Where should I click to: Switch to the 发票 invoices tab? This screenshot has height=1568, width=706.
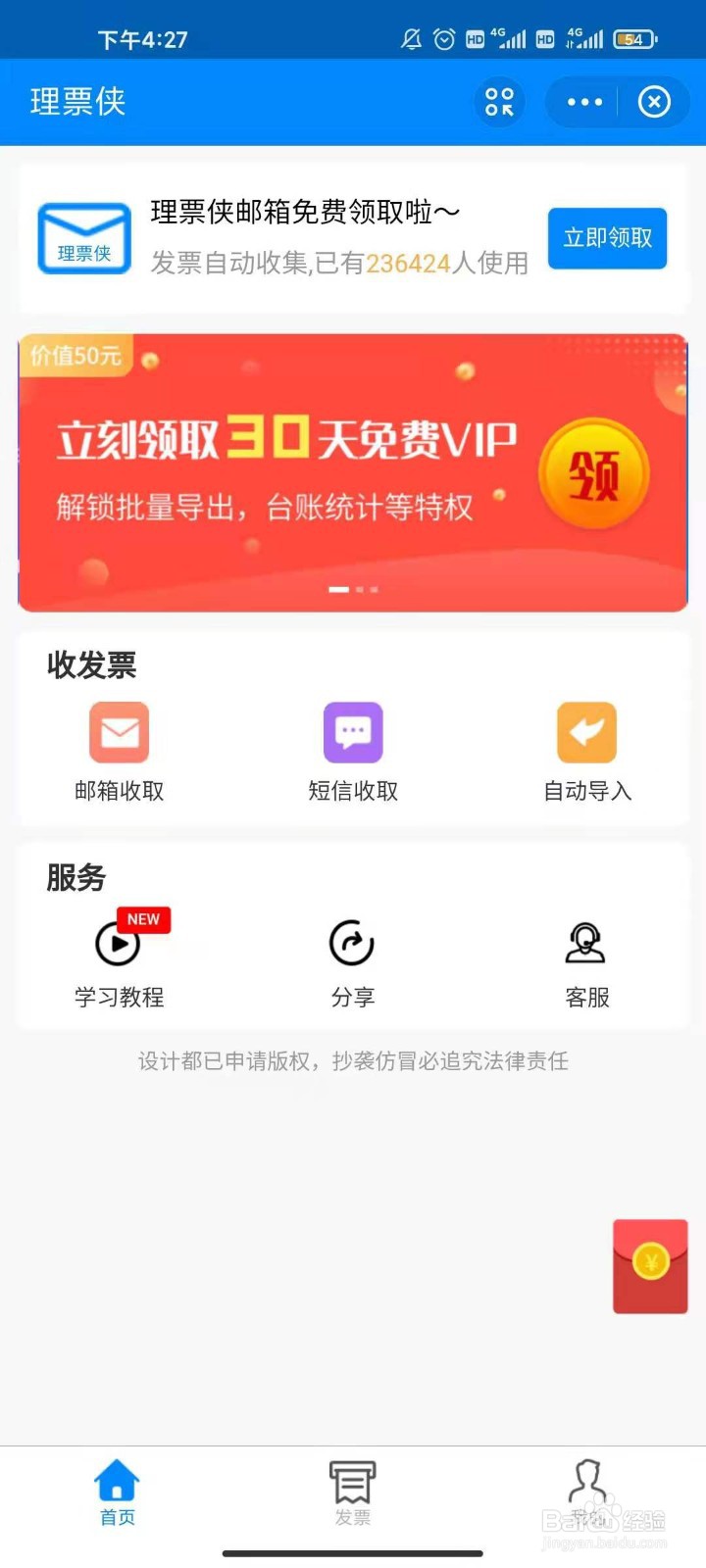pos(352,1494)
